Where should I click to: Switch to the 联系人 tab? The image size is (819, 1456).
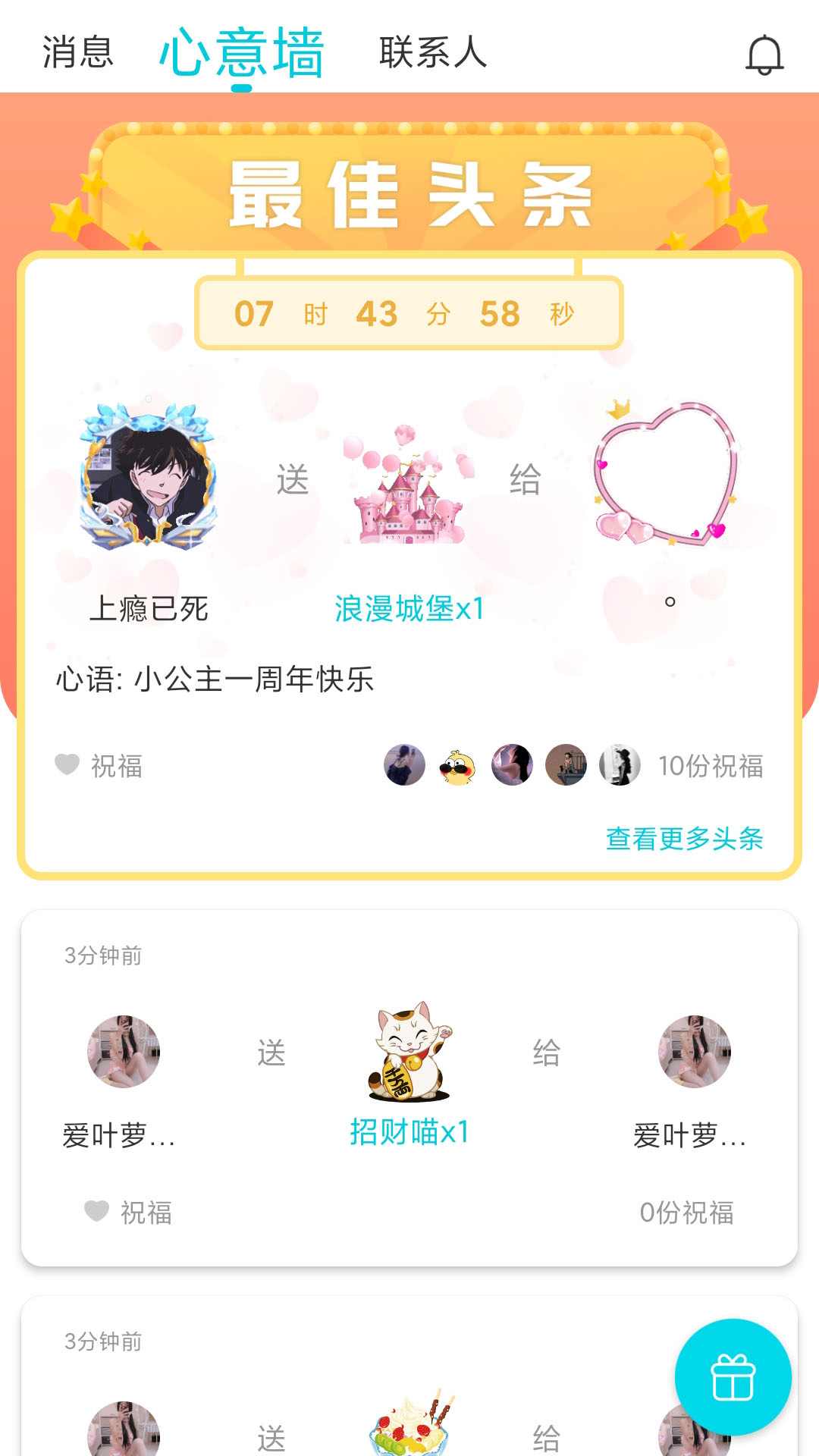[431, 55]
